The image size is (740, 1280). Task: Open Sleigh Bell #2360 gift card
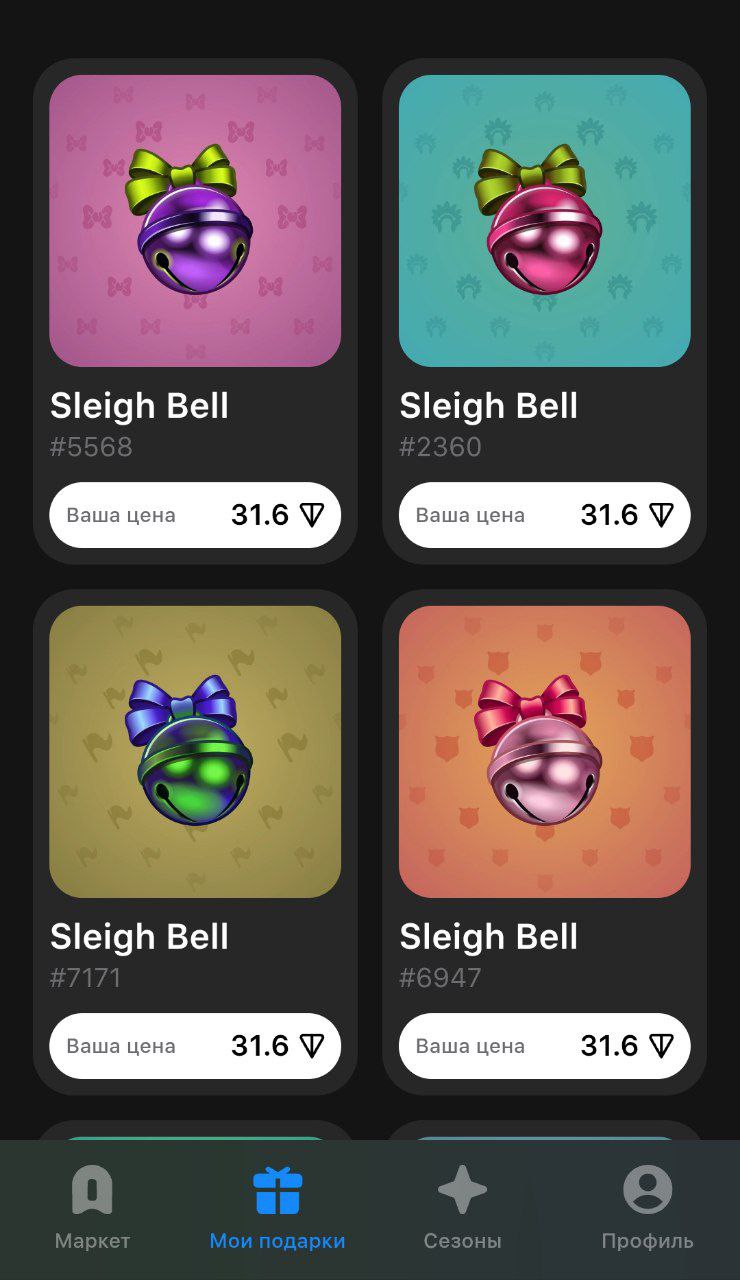(544, 221)
